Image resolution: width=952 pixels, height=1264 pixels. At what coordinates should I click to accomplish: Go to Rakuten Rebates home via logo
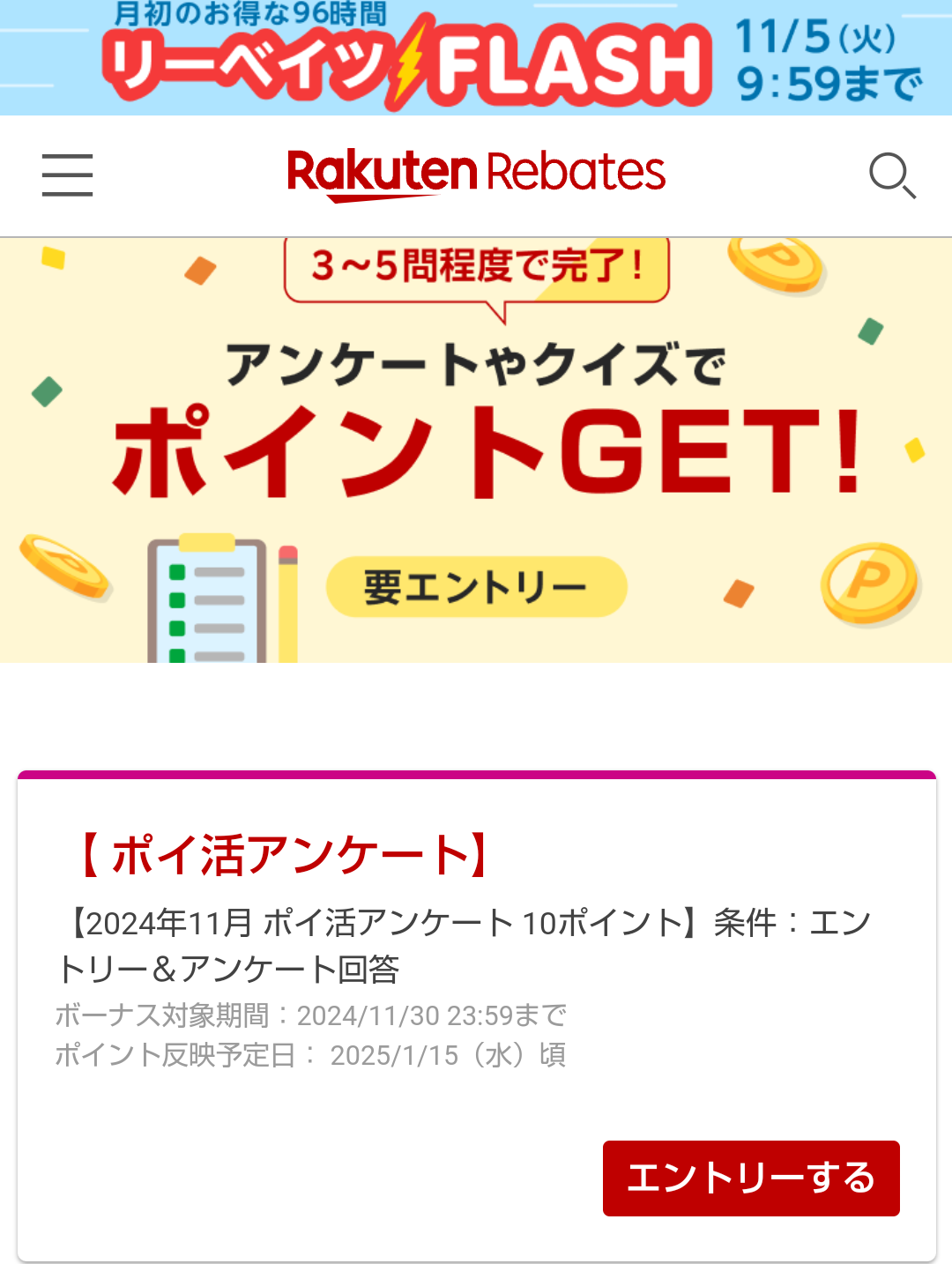[476, 173]
